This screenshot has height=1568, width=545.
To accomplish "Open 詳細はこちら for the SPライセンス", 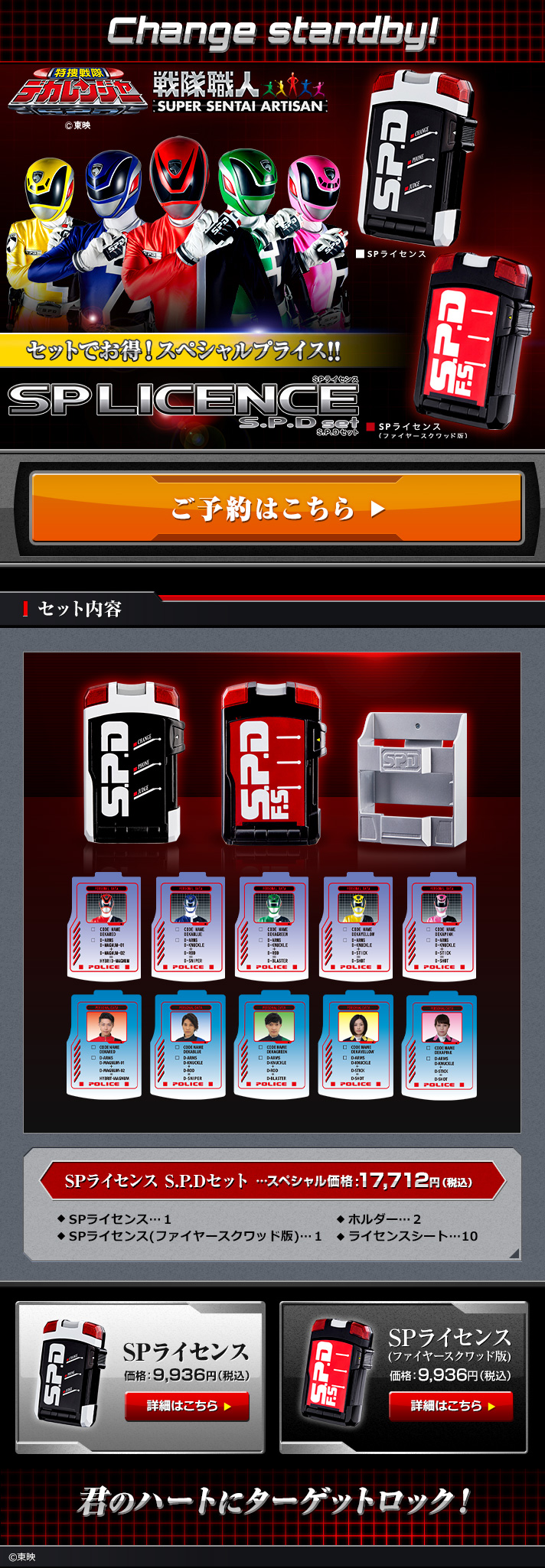I will coord(188,1406).
